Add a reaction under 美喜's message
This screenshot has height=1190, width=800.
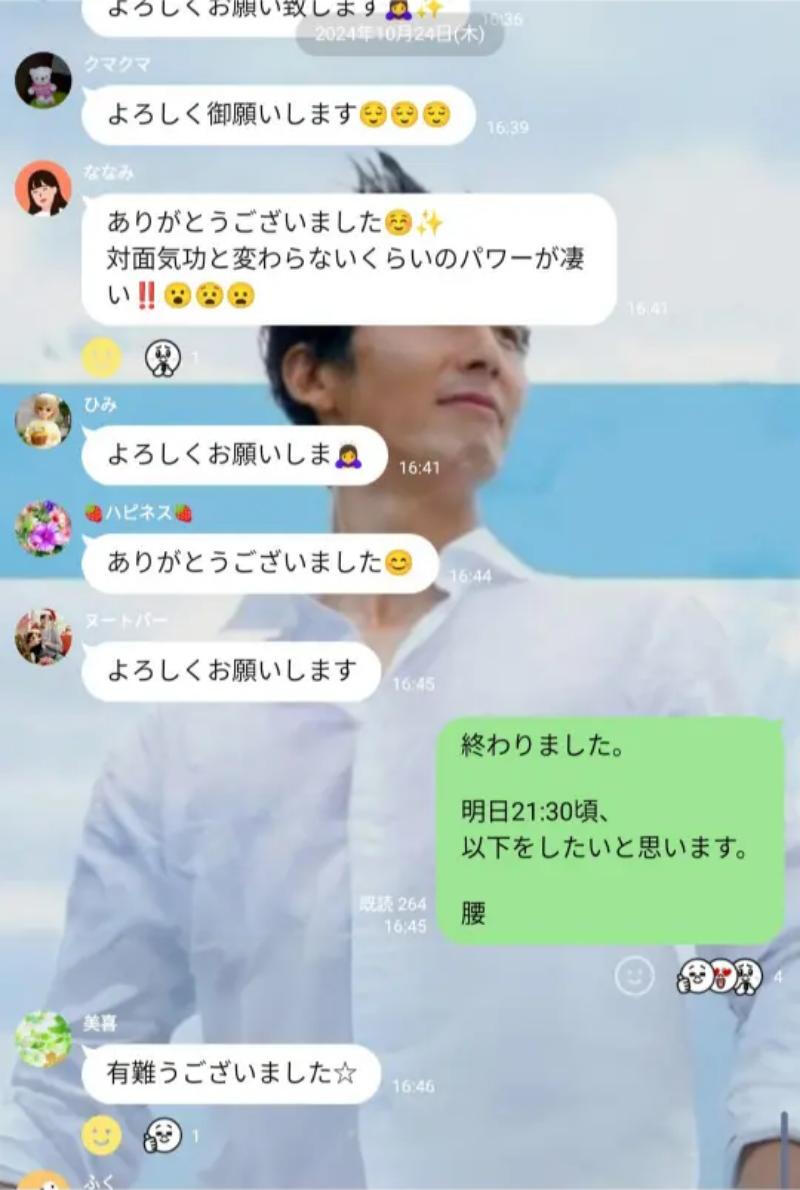(x=102, y=1136)
